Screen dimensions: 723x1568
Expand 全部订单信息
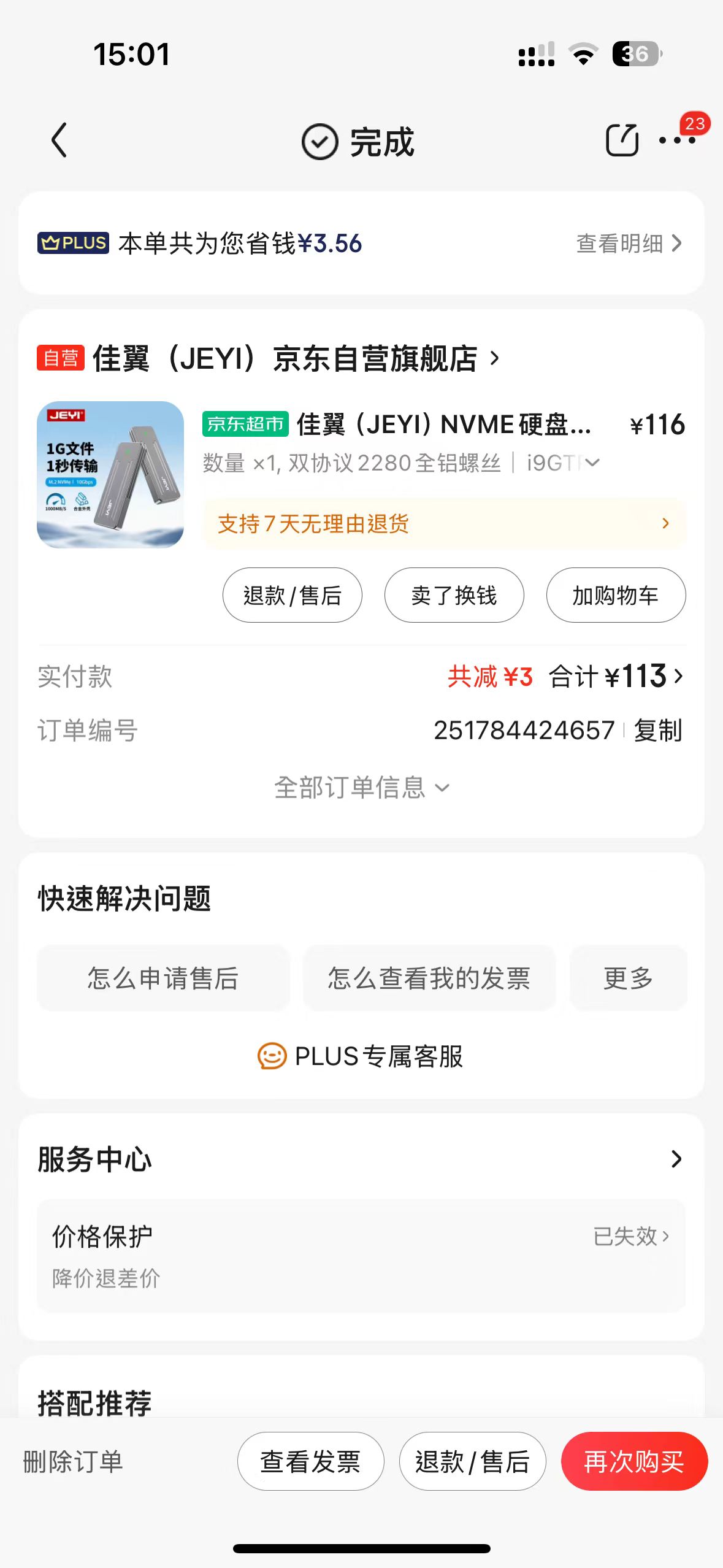361,788
